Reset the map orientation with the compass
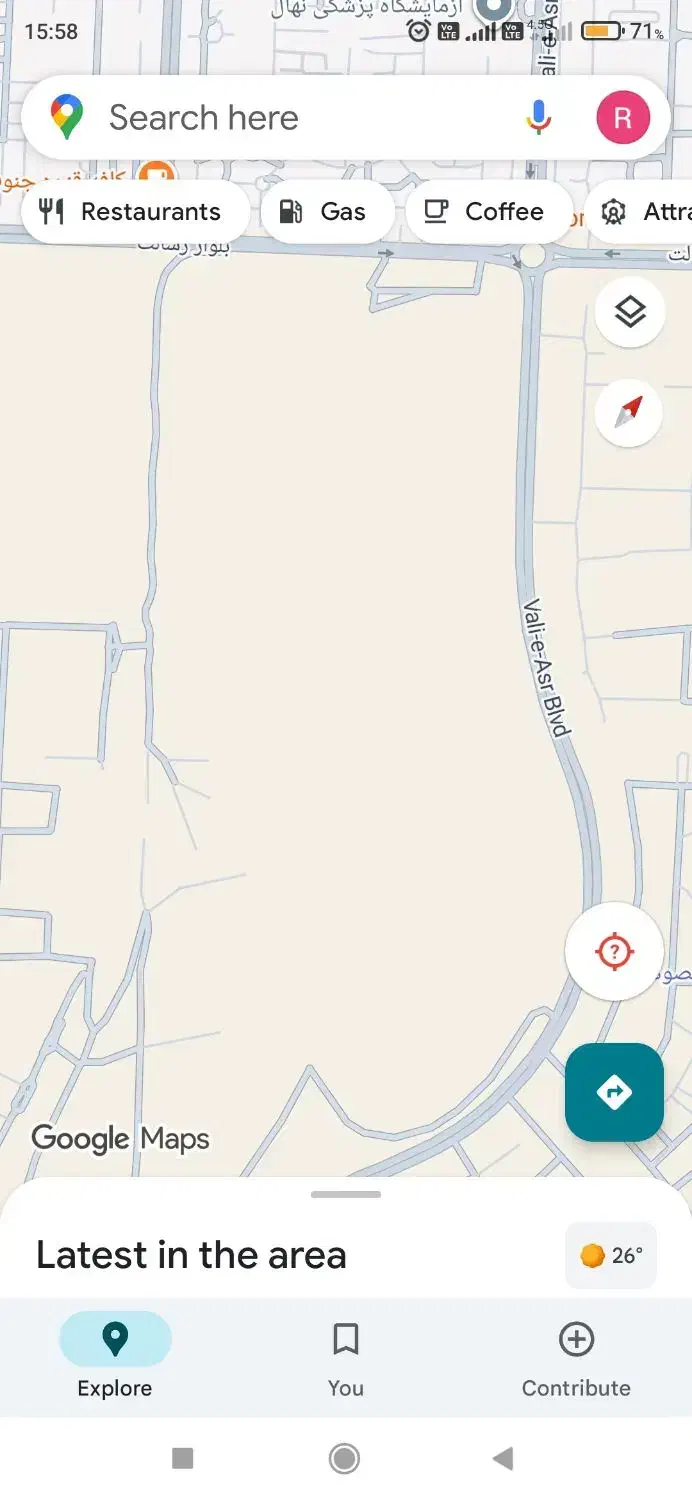 tap(628, 411)
